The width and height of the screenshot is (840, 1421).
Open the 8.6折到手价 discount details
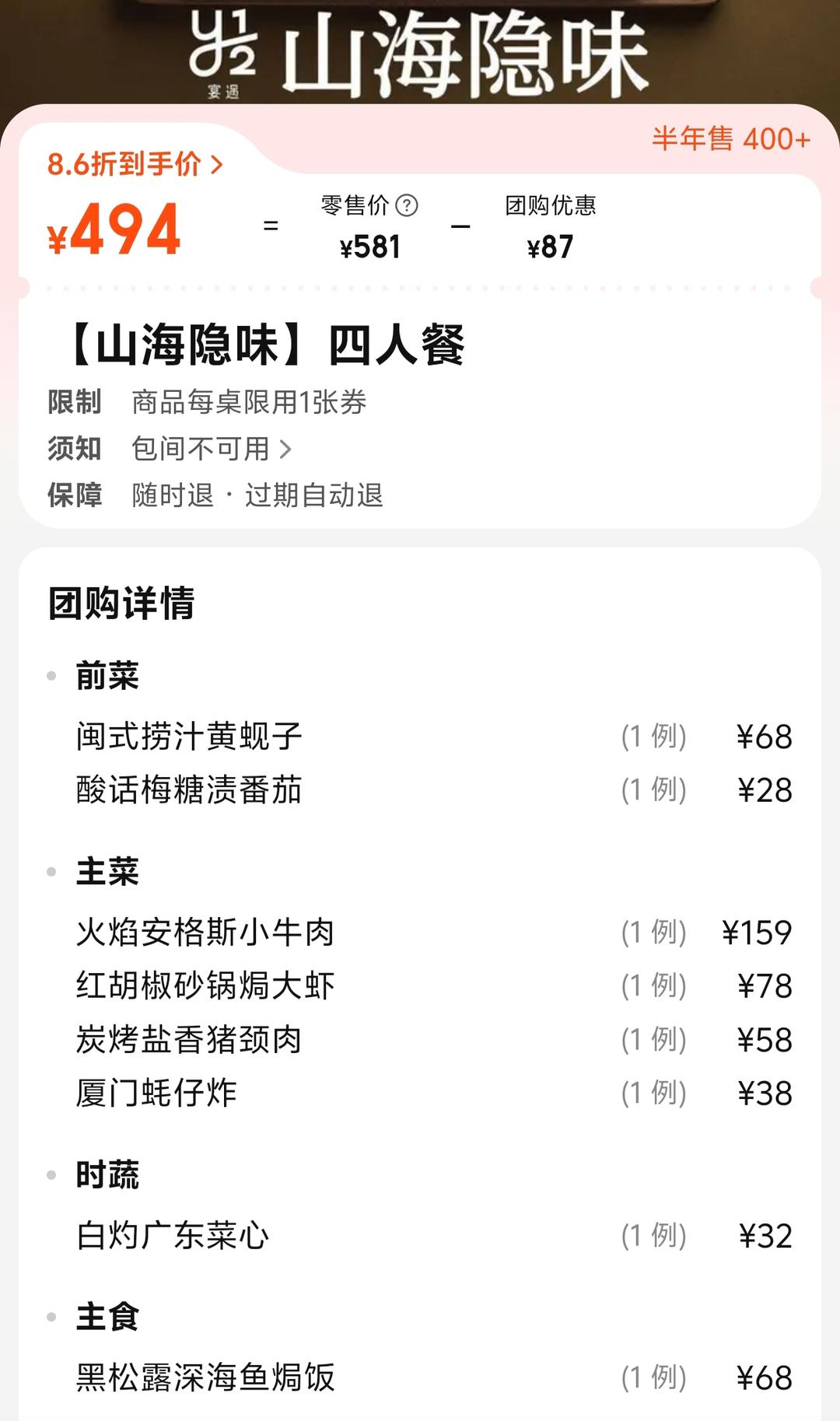tap(135, 164)
